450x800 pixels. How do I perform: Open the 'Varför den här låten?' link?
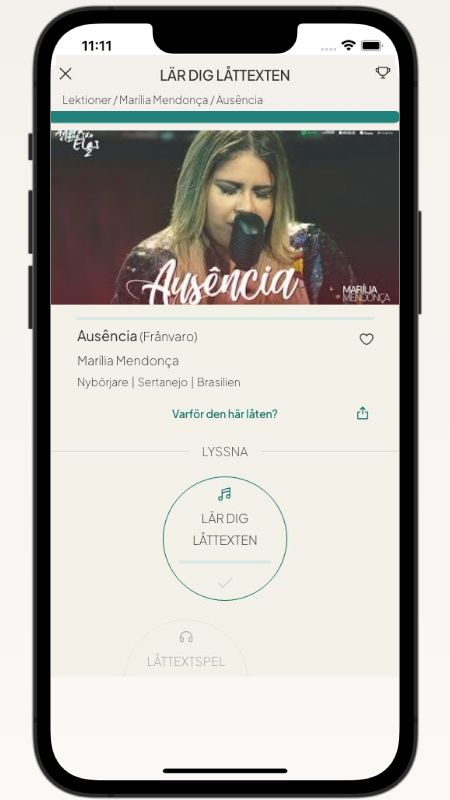pyautogui.click(x=224, y=414)
